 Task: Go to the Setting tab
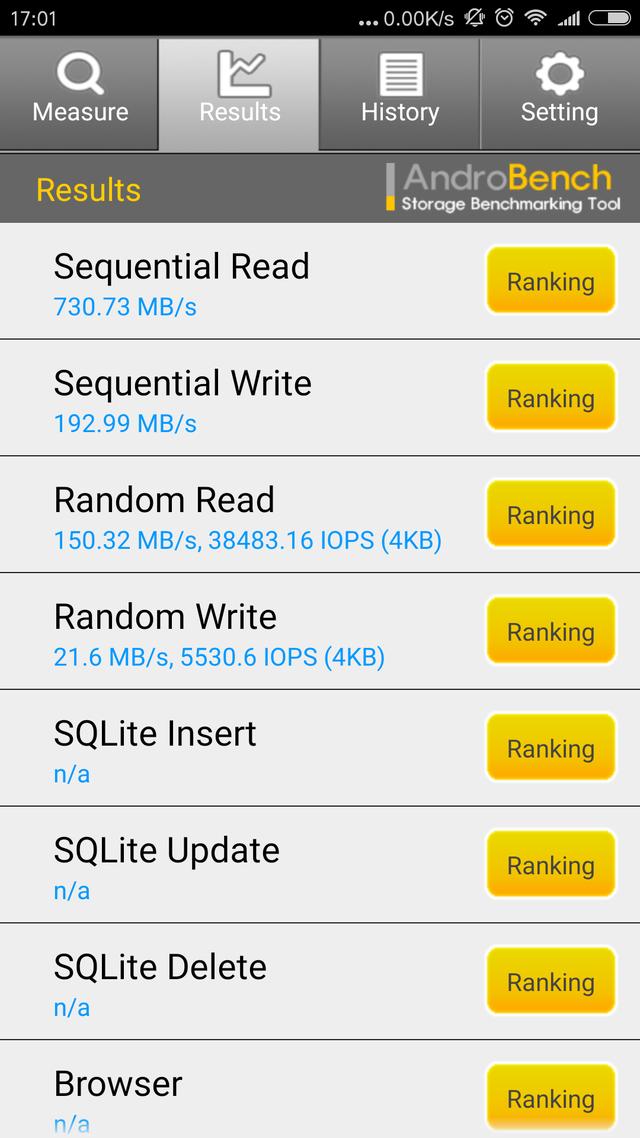pyautogui.click(x=560, y=93)
